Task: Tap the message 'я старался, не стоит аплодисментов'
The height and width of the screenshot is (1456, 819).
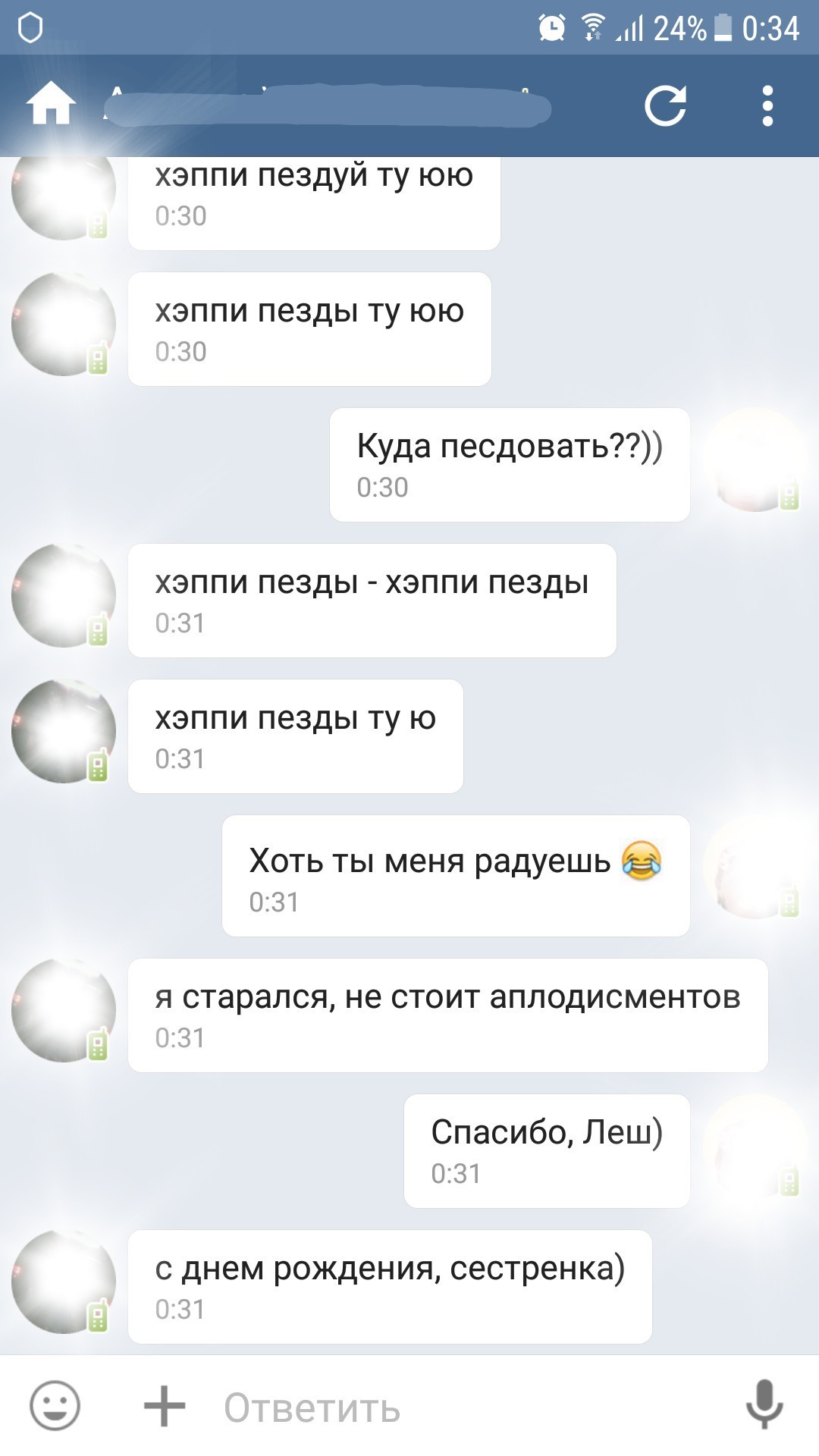Action: click(447, 1015)
